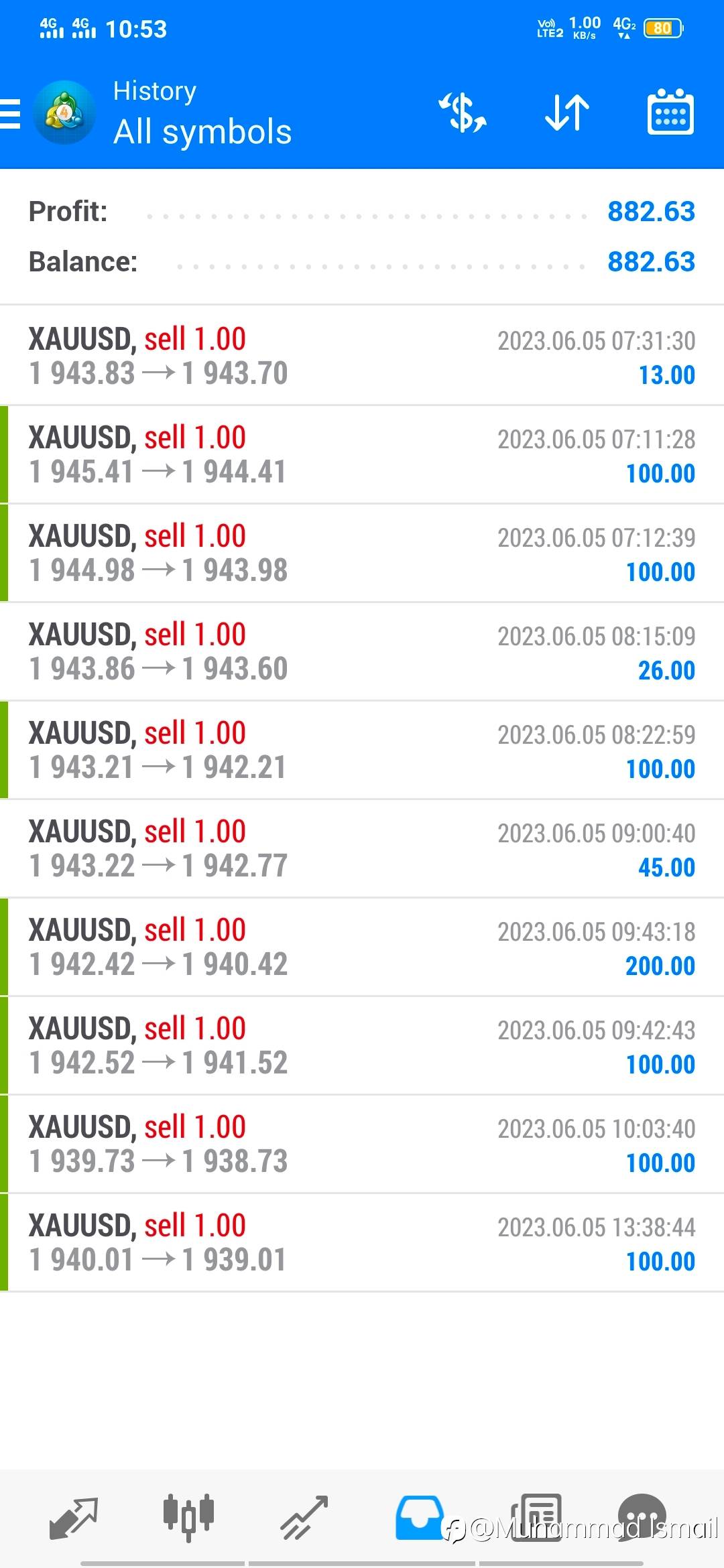Open the hamburger drawer menu

[9, 113]
